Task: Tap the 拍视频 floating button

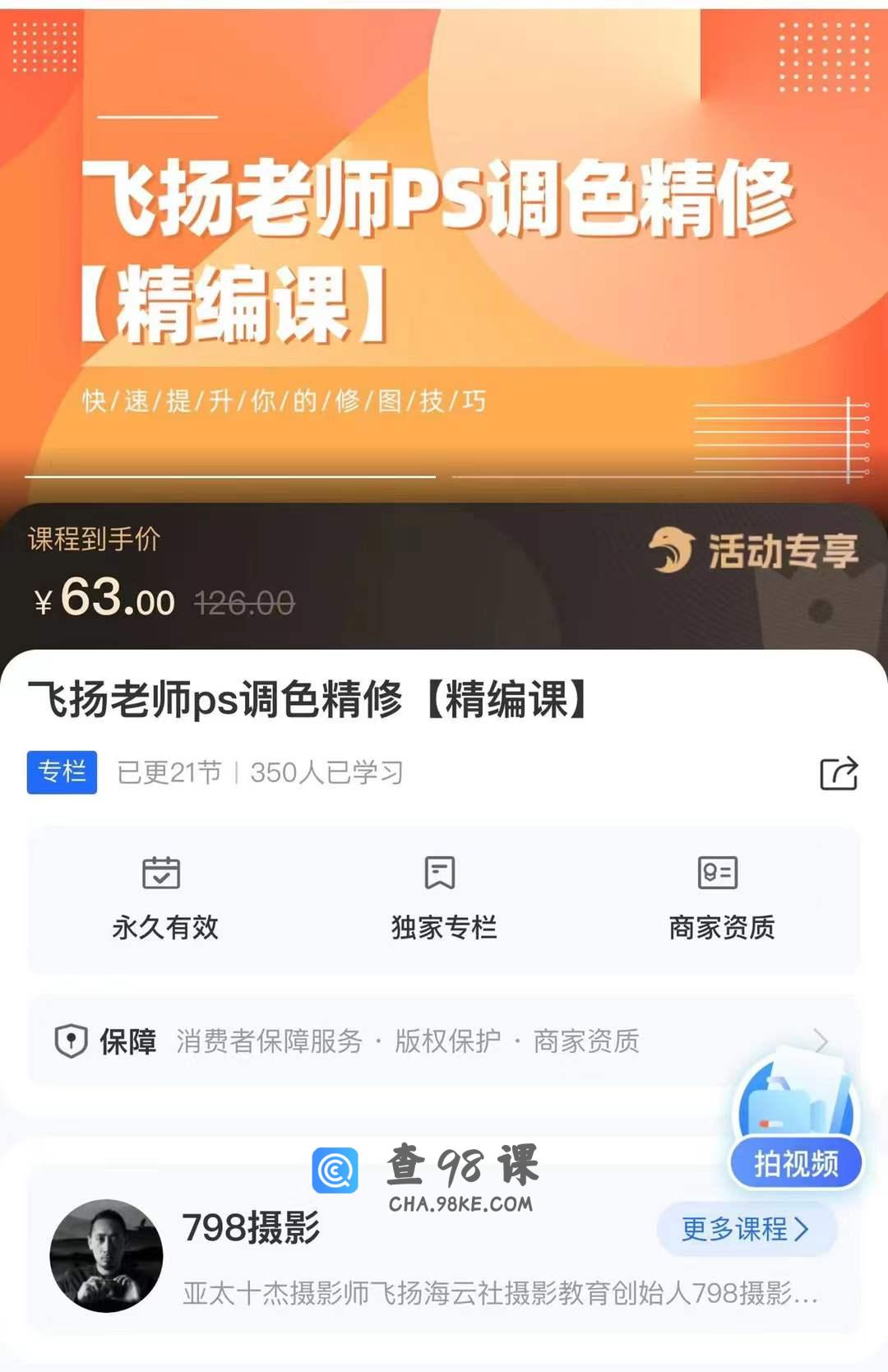Action: (796, 1163)
